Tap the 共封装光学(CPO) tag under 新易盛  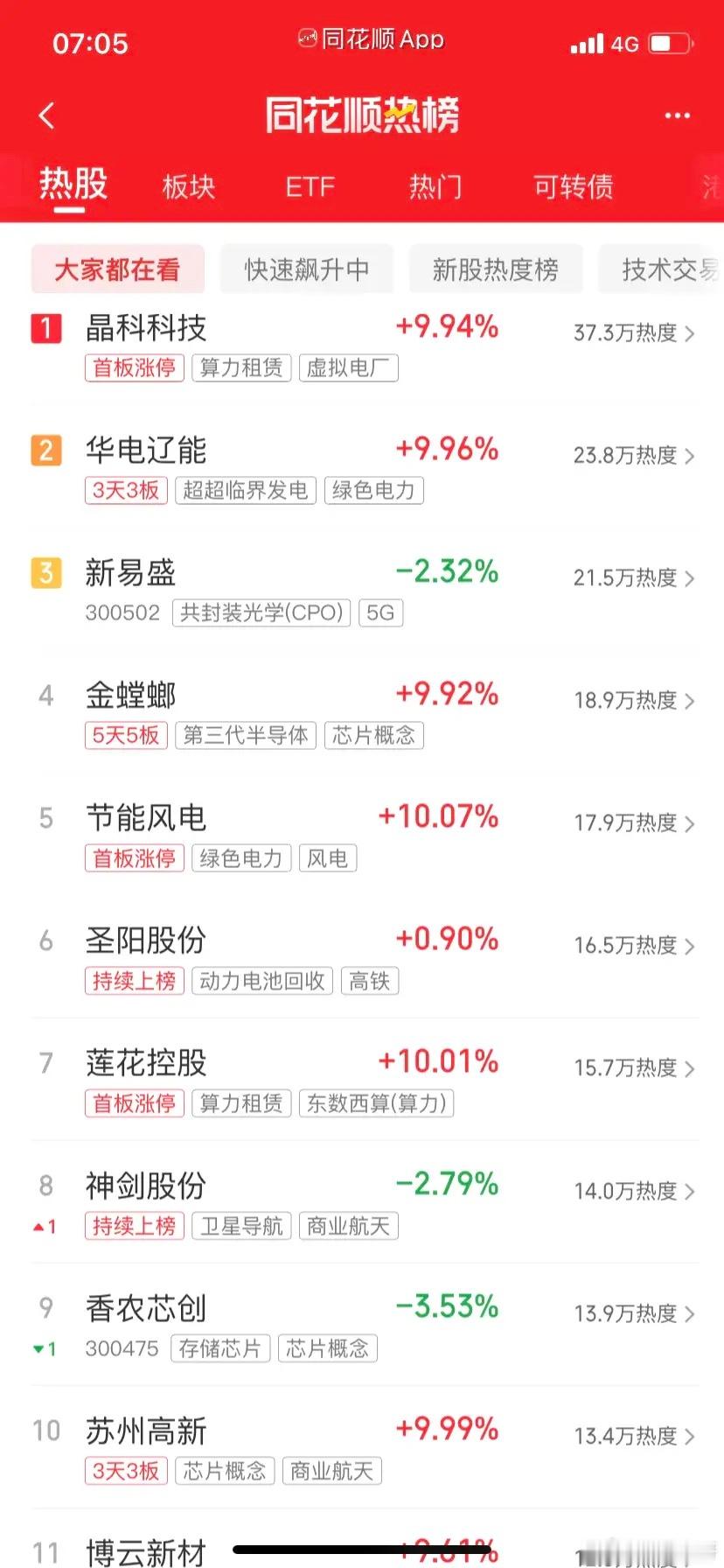click(261, 612)
